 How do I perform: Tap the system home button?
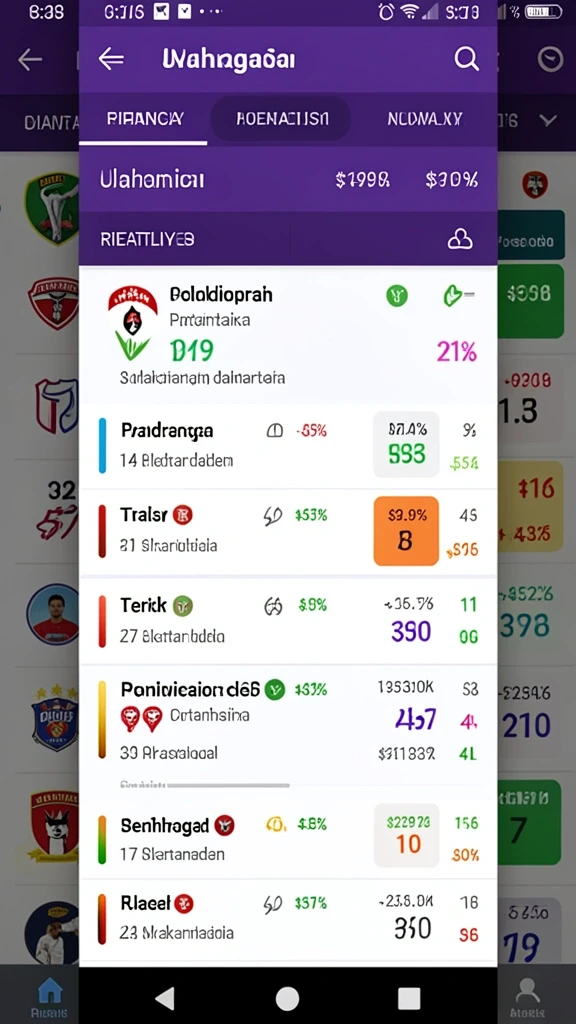[x=287, y=999]
